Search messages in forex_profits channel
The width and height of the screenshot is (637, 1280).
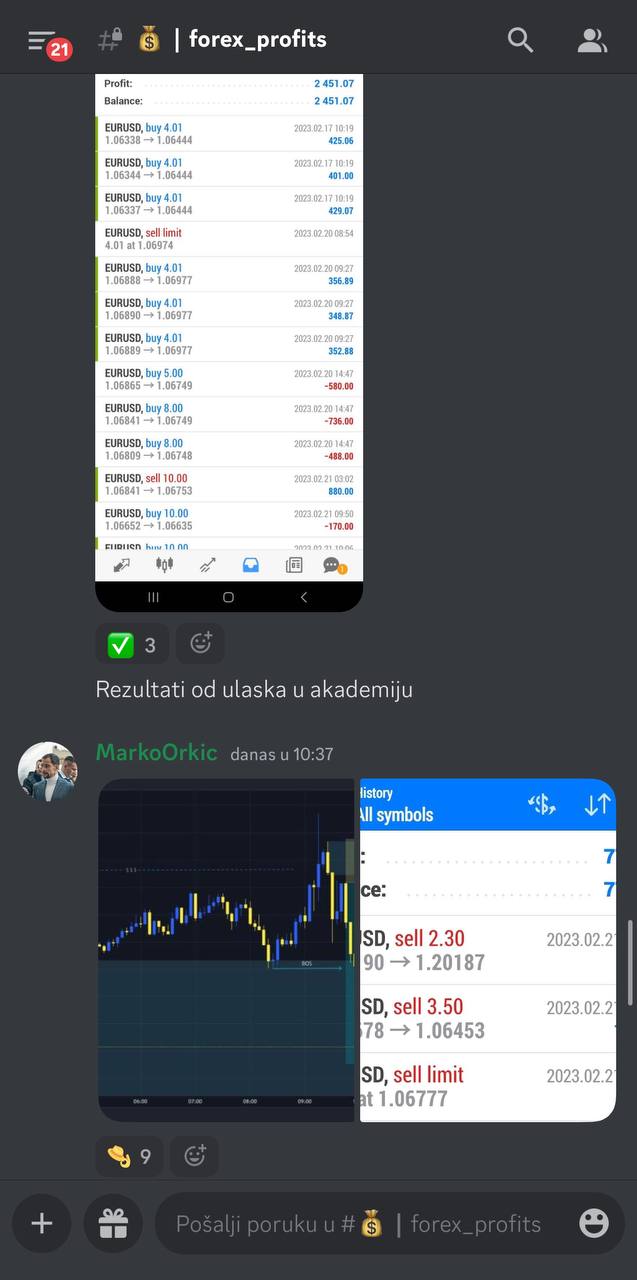520,40
